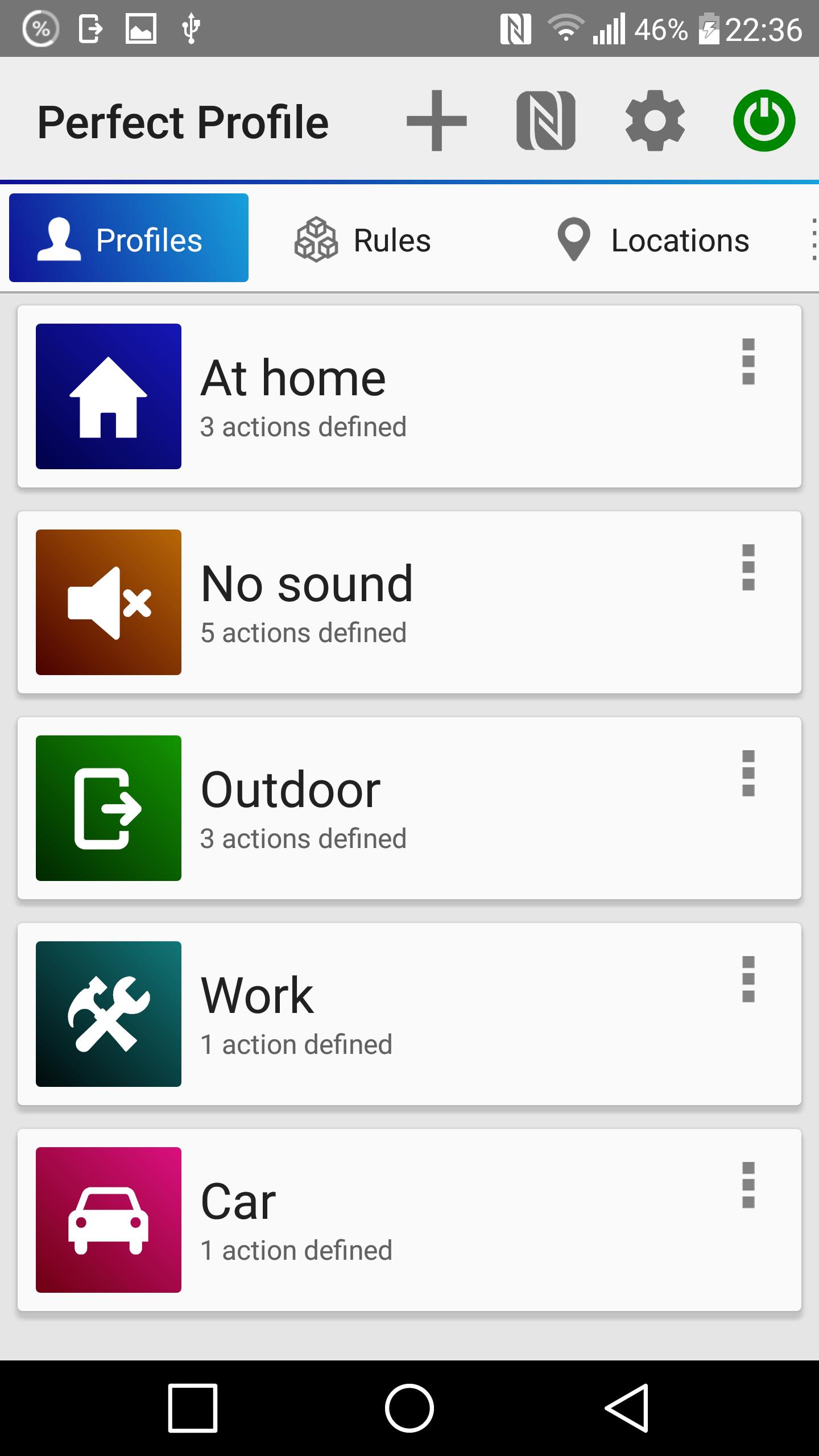Screen dimensions: 819x1456
Task: Switch to the Rules tab
Action: click(x=363, y=240)
